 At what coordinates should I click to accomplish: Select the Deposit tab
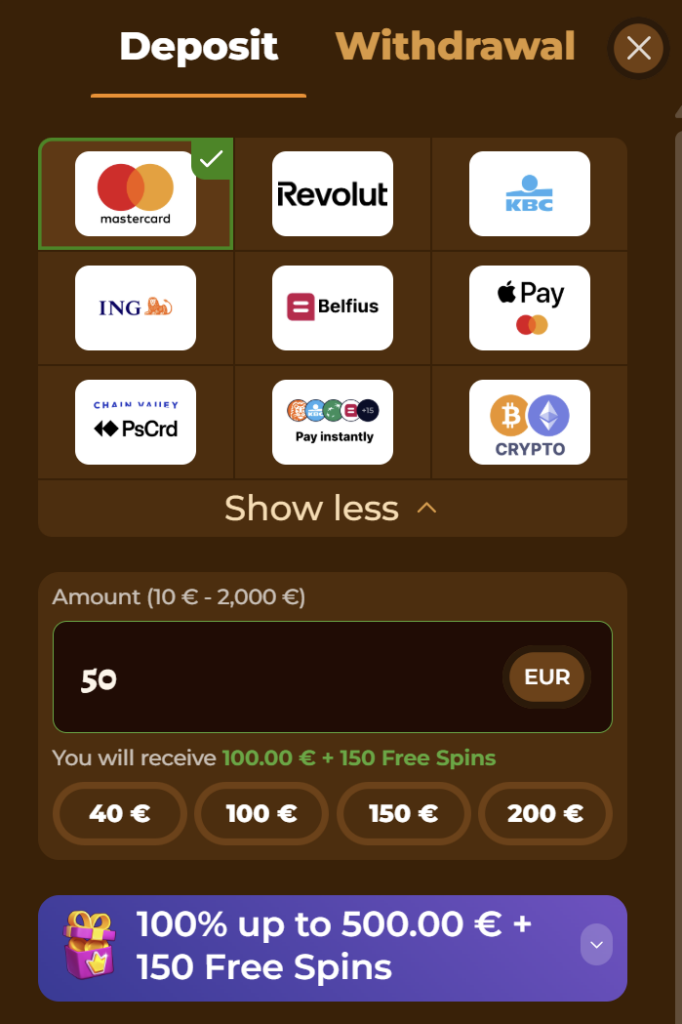198,47
